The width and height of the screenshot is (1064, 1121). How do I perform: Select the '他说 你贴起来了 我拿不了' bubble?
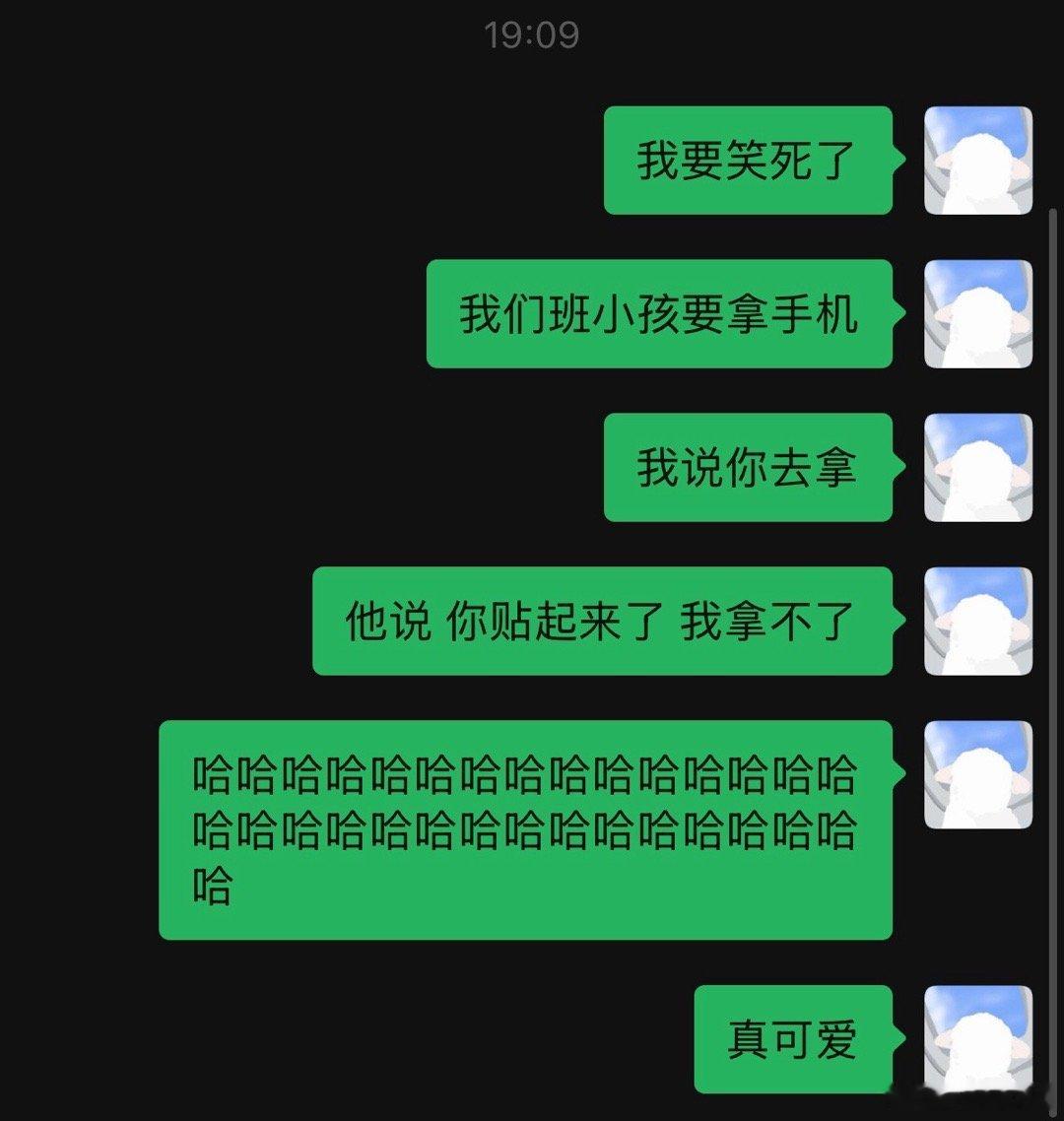tap(604, 622)
